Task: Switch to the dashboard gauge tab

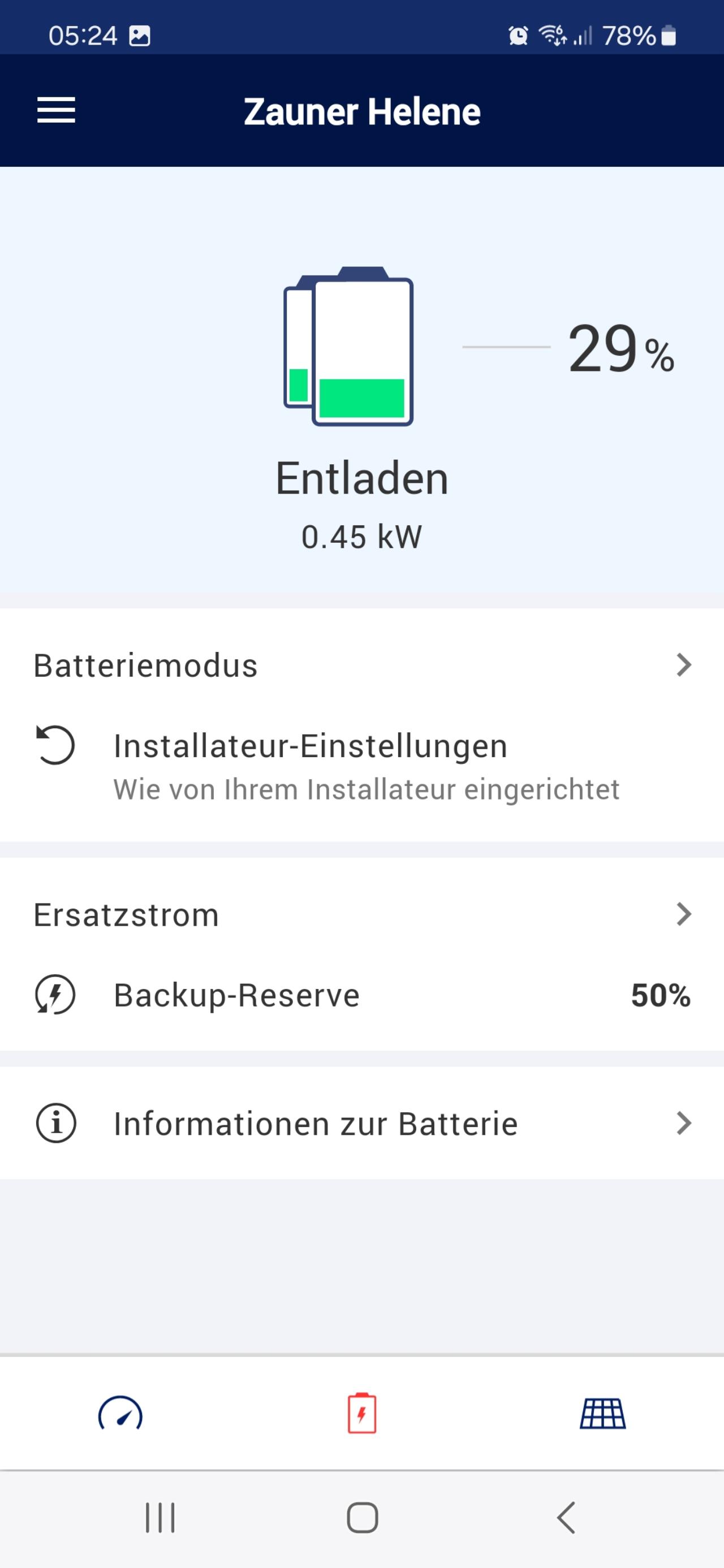Action: (120, 1413)
